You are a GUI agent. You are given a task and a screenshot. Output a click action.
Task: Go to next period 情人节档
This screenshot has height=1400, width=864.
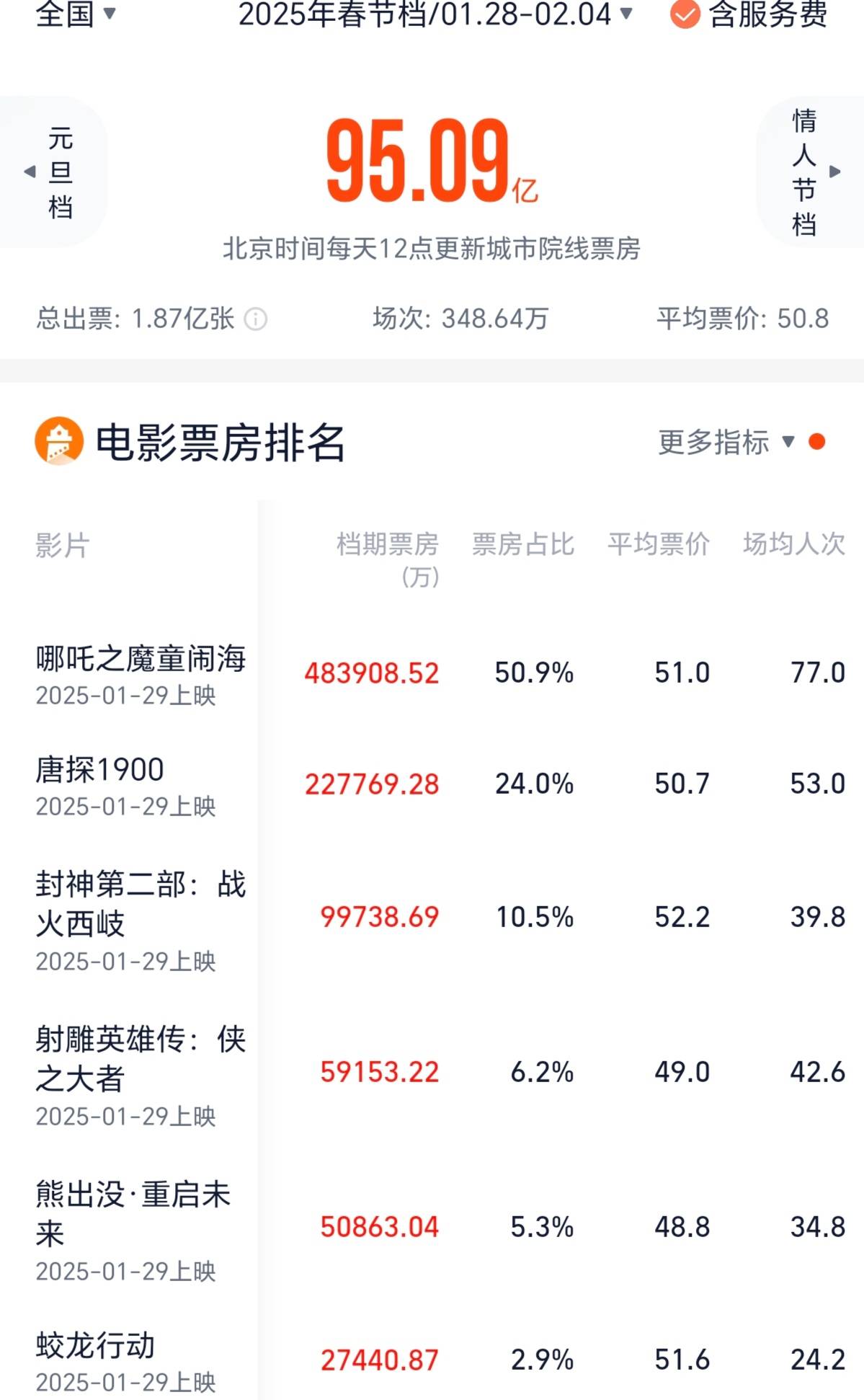(810, 172)
